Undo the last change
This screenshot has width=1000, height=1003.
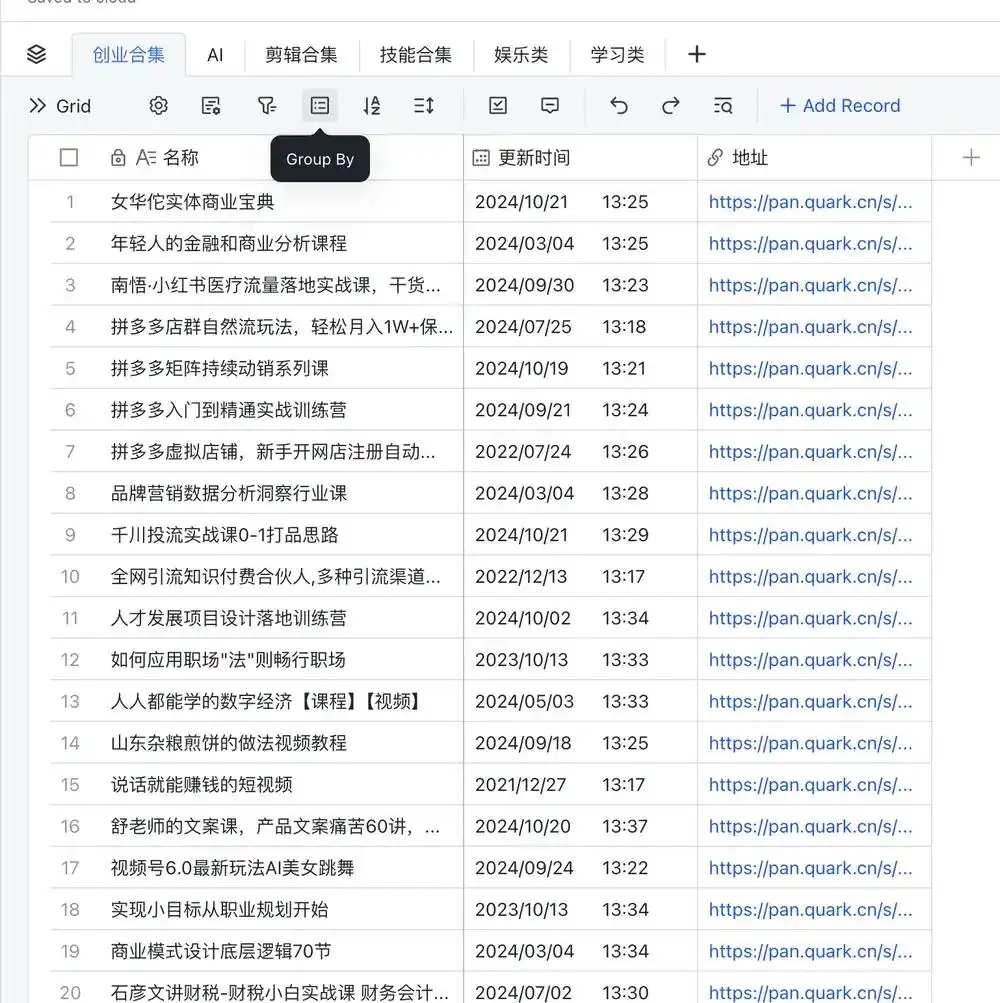[619, 106]
